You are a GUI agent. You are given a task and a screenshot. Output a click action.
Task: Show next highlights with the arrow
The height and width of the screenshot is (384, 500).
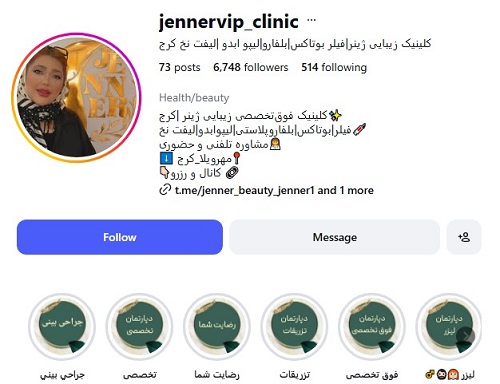pyautogui.click(x=465, y=336)
